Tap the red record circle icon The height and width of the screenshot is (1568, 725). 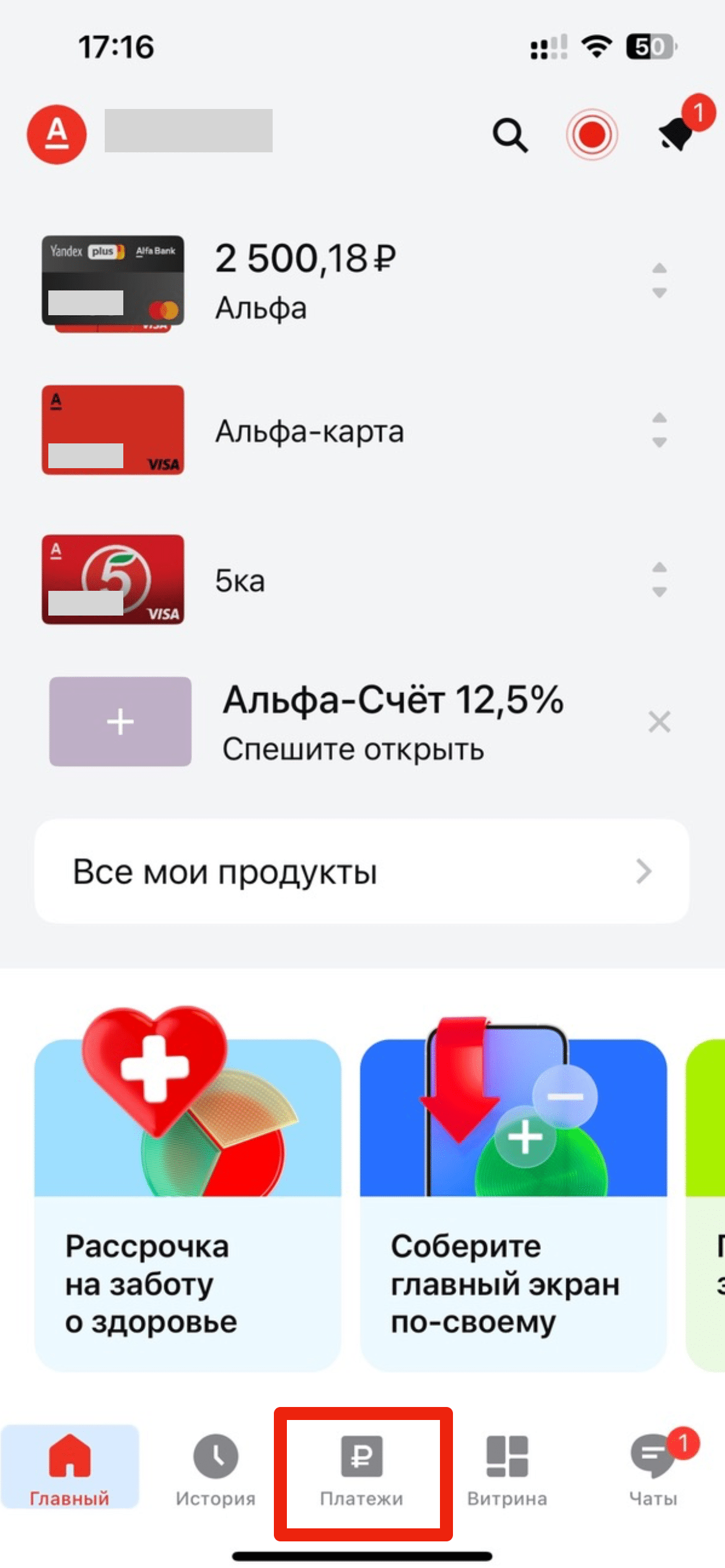point(592,134)
